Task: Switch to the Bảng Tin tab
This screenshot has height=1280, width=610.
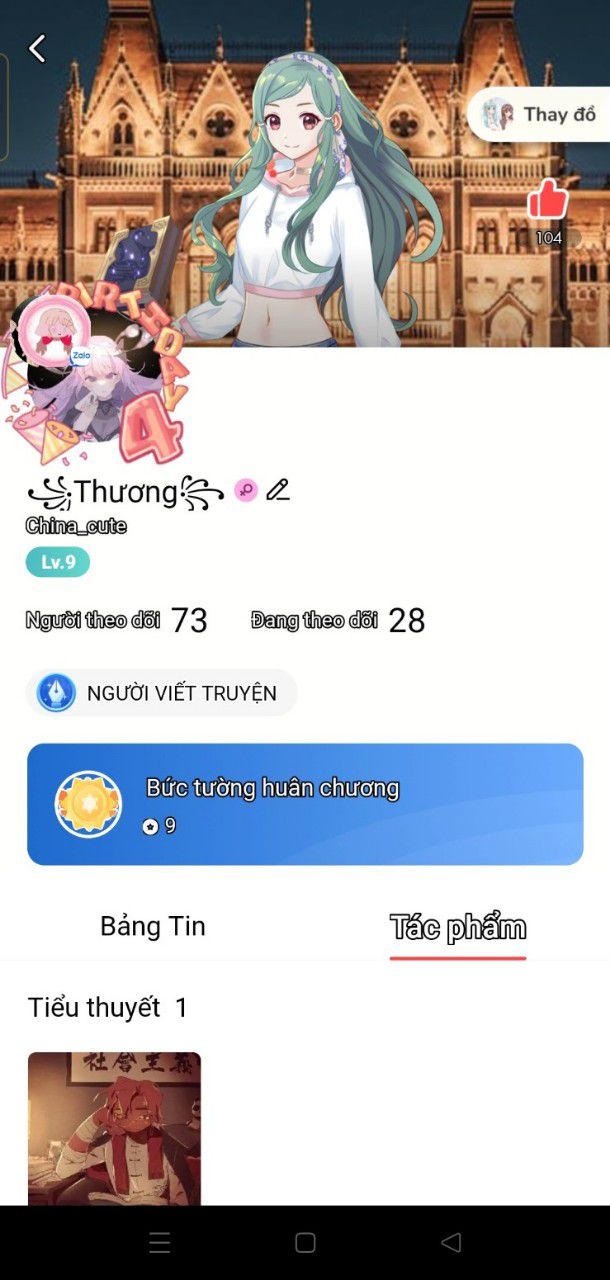Action: tap(153, 926)
